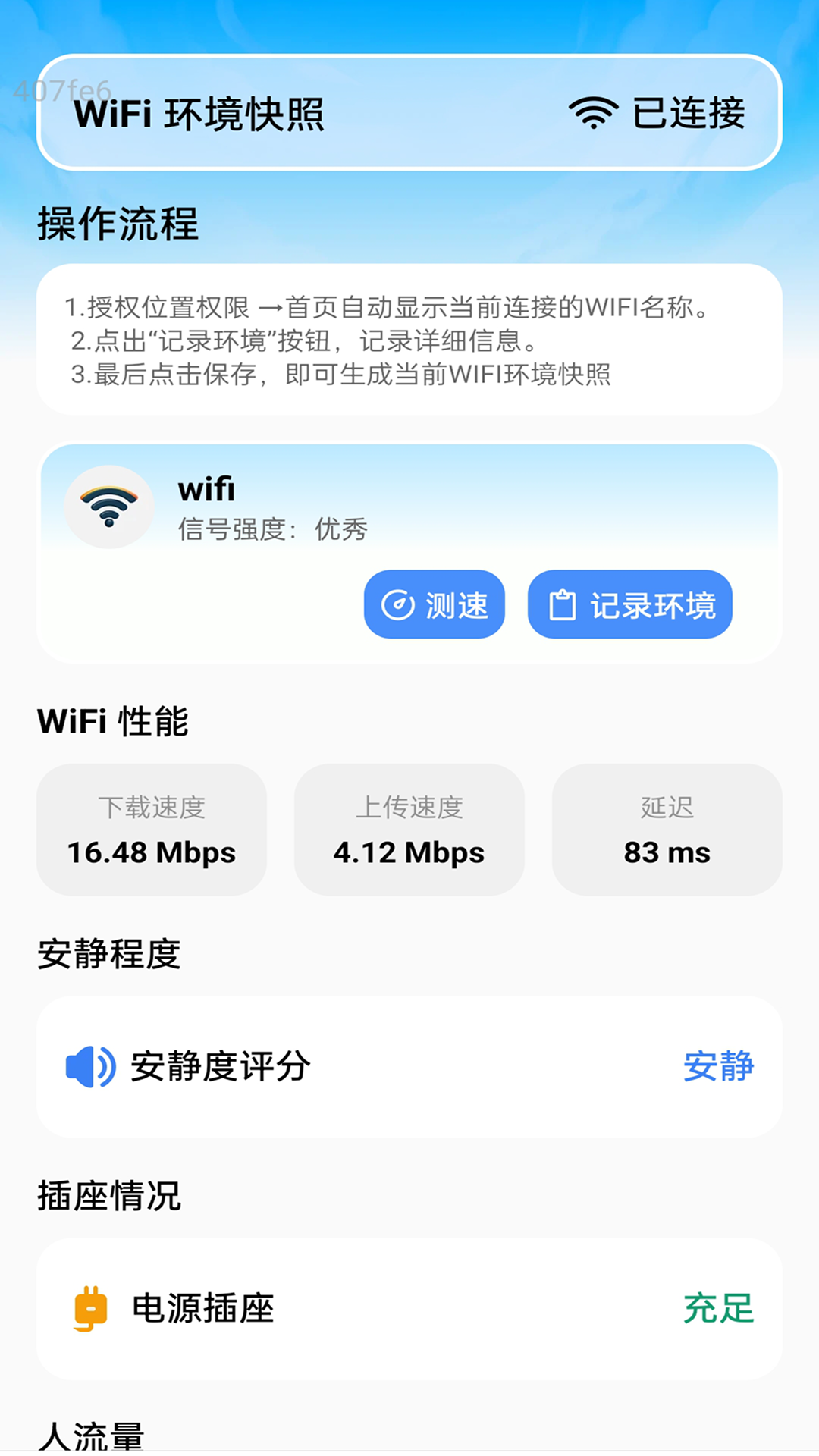The height and width of the screenshot is (1456, 819).
Task: Tap the circular WiFi icon on the wifi card
Action: click(x=108, y=506)
